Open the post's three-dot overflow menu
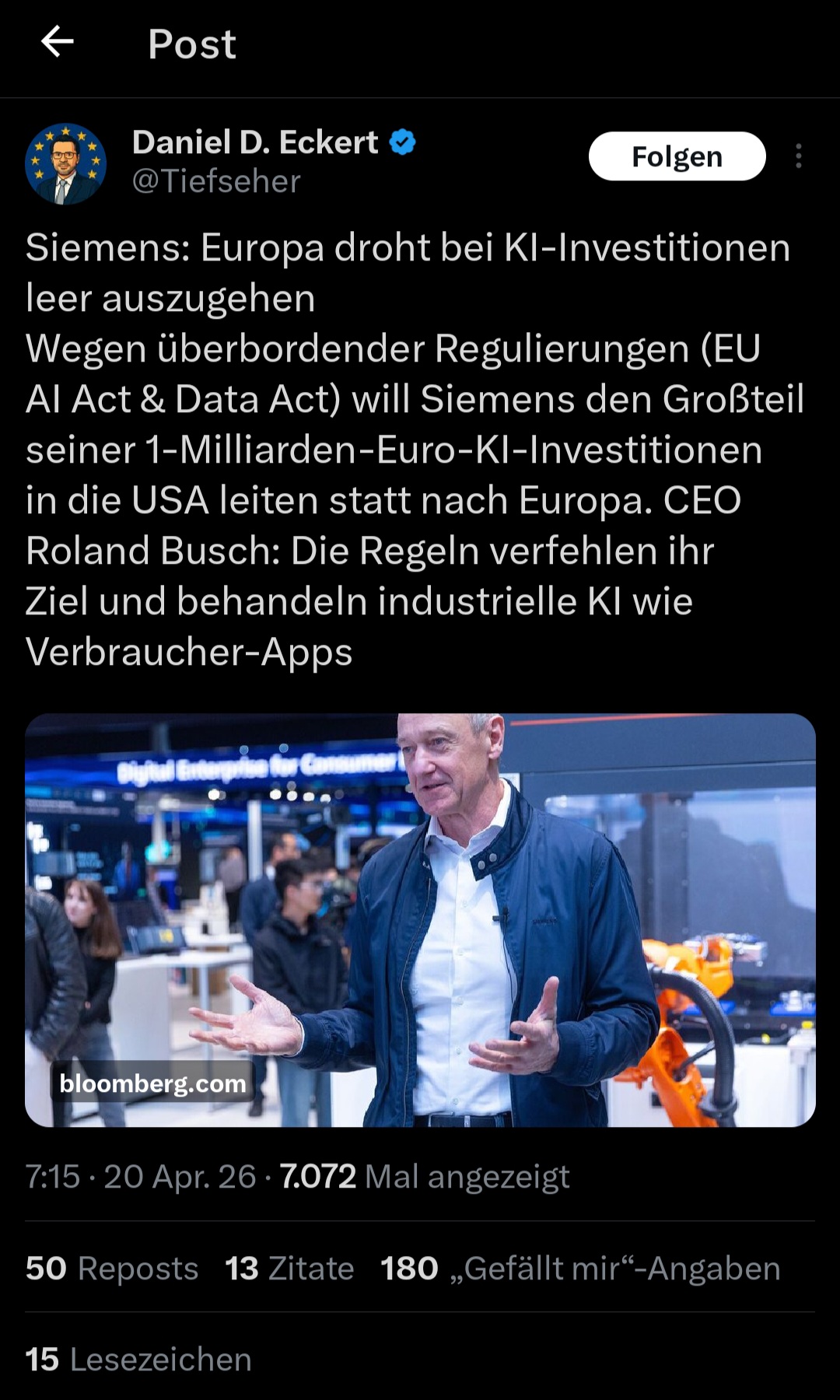Image resolution: width=840 pixels, height=1400 pixels. coord(798,156)
